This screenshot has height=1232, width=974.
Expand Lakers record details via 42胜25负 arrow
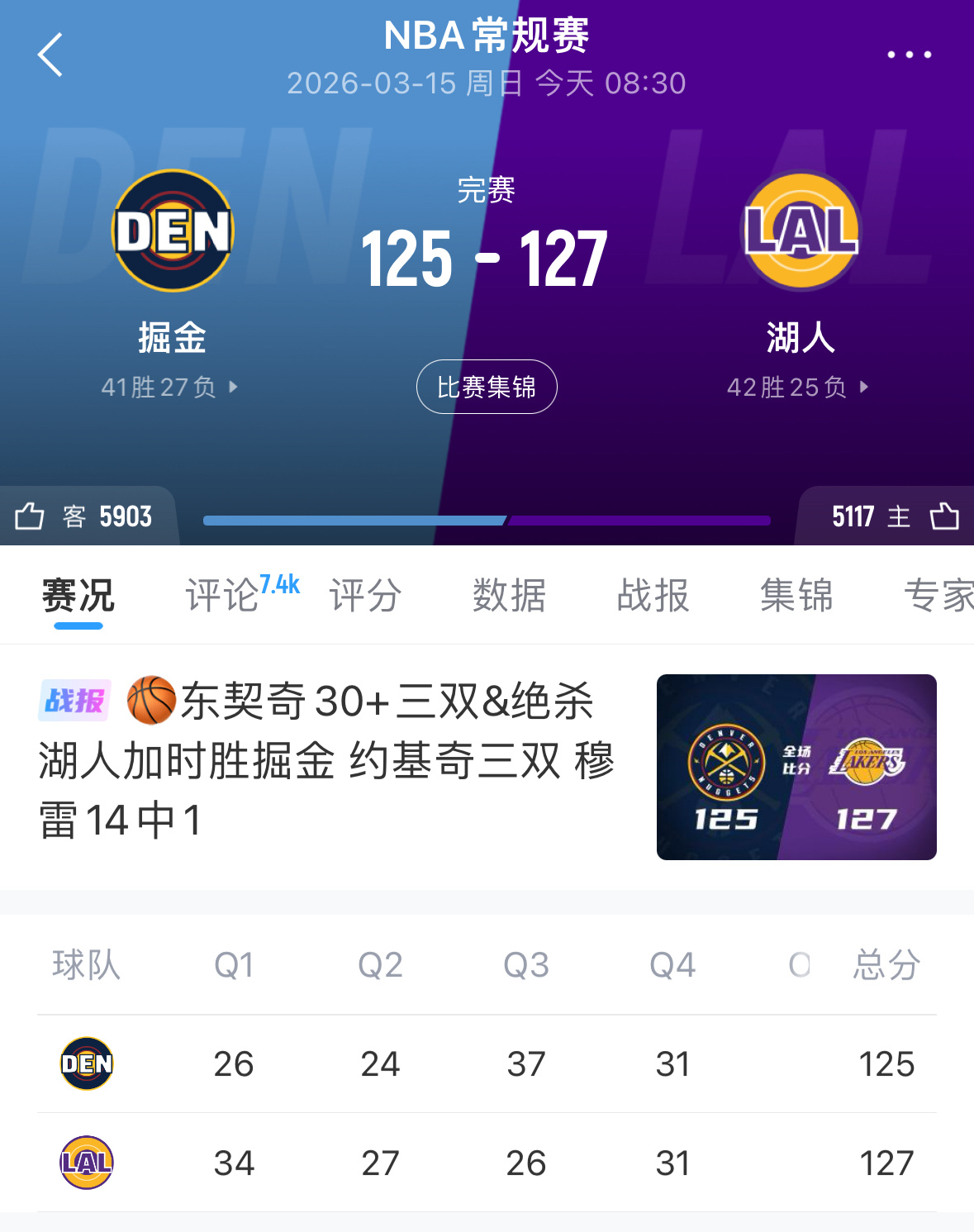(797, 387)
